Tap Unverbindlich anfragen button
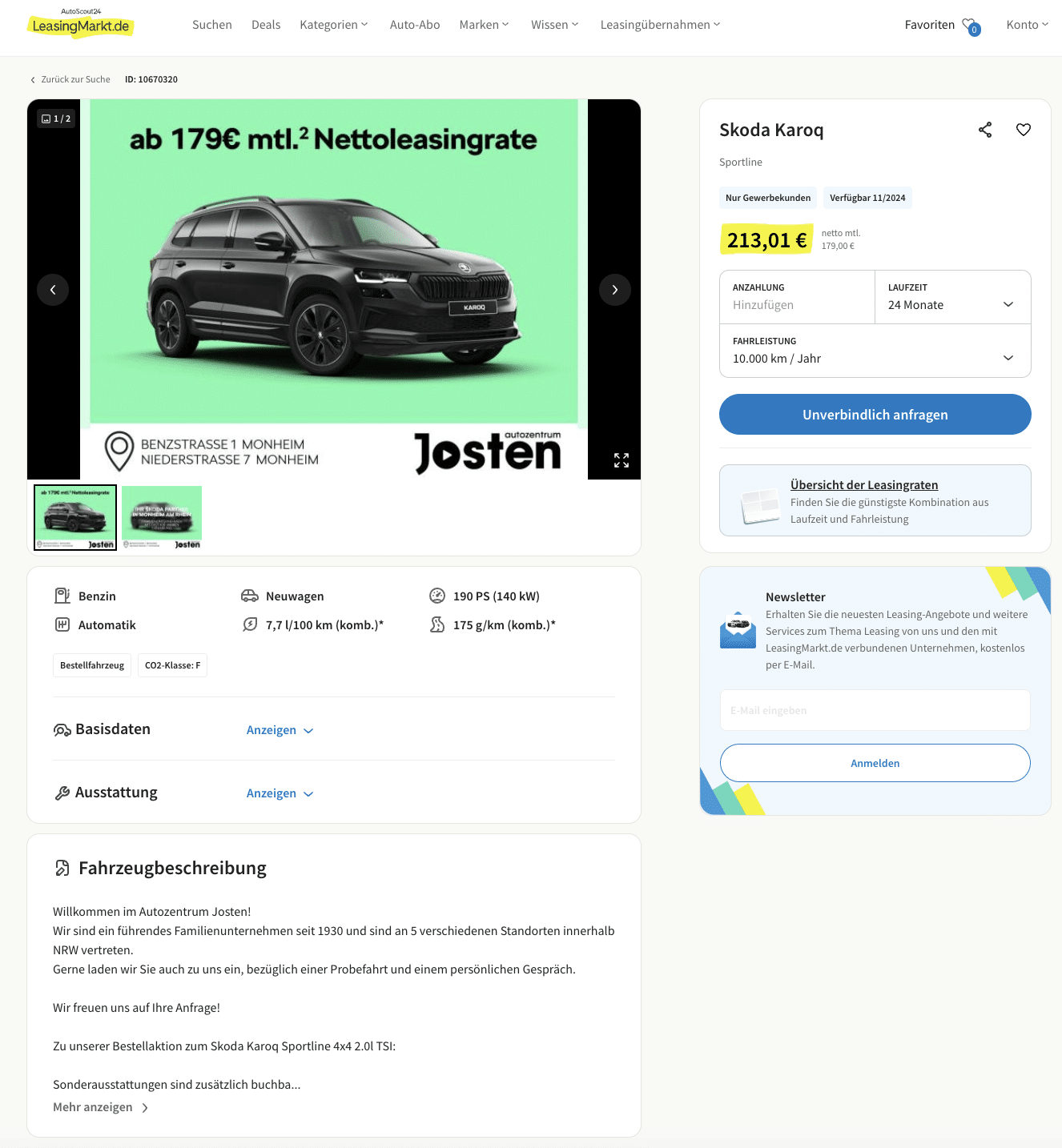The height and width of the screenshot is (1148, 1062). point(875,415)
